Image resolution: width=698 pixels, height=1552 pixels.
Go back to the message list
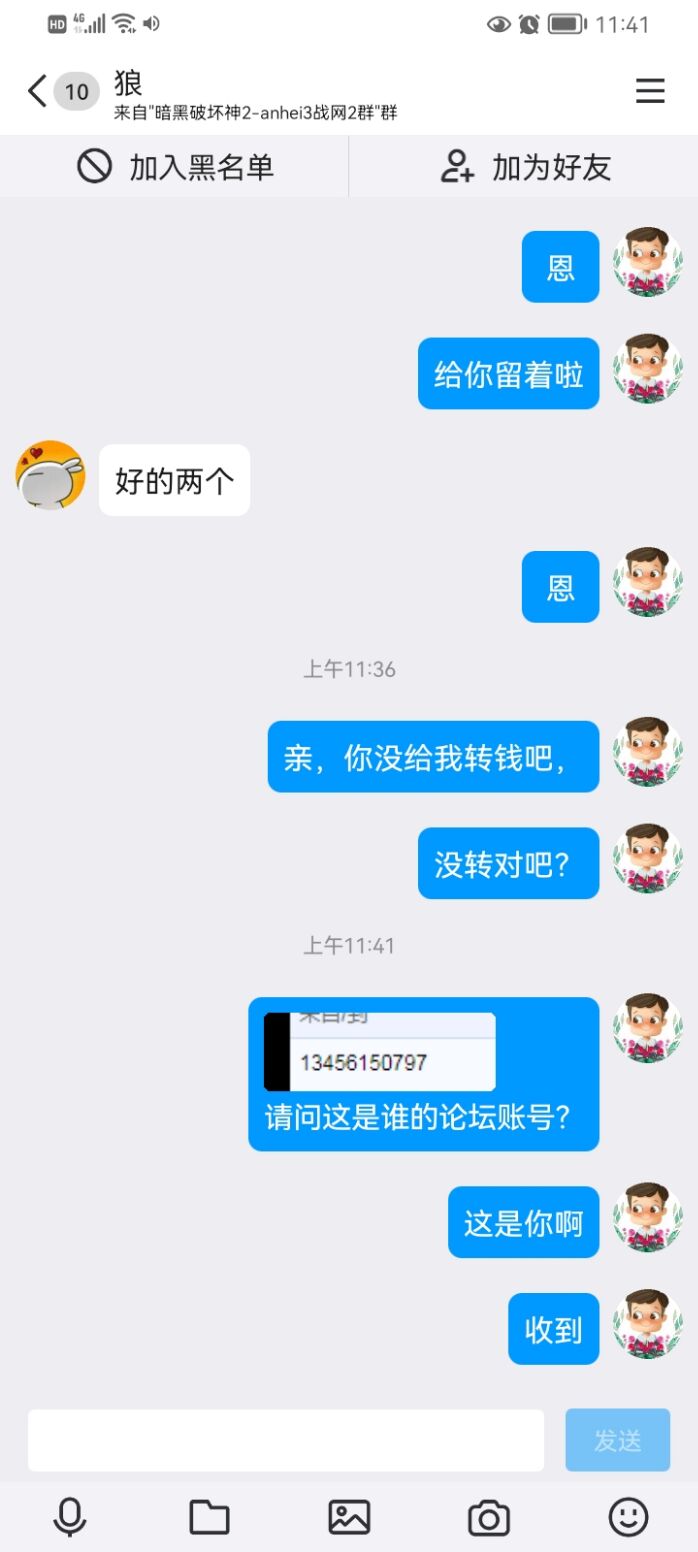pos(38,92)
